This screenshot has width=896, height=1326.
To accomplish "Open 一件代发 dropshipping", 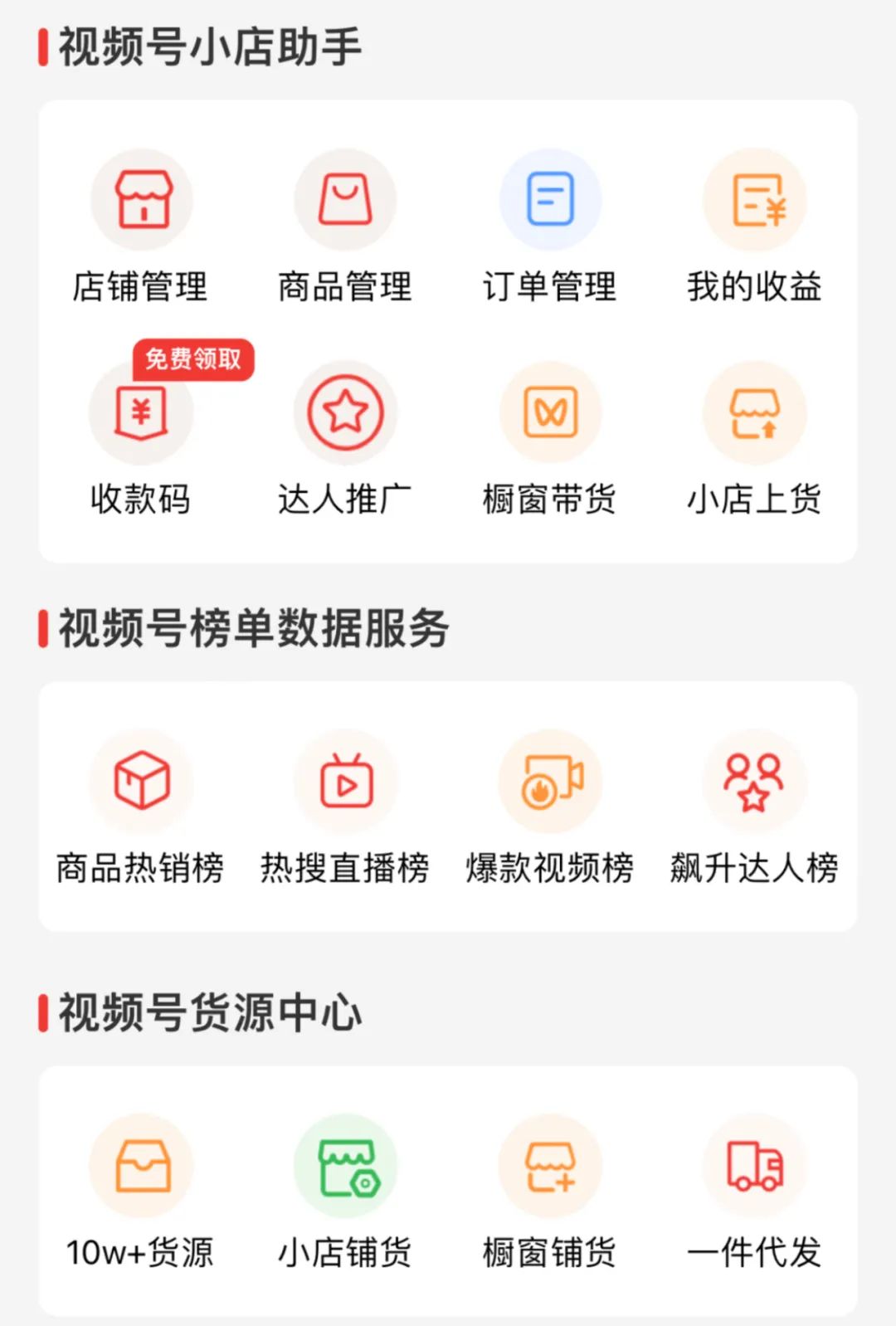I will [754, 1166].
